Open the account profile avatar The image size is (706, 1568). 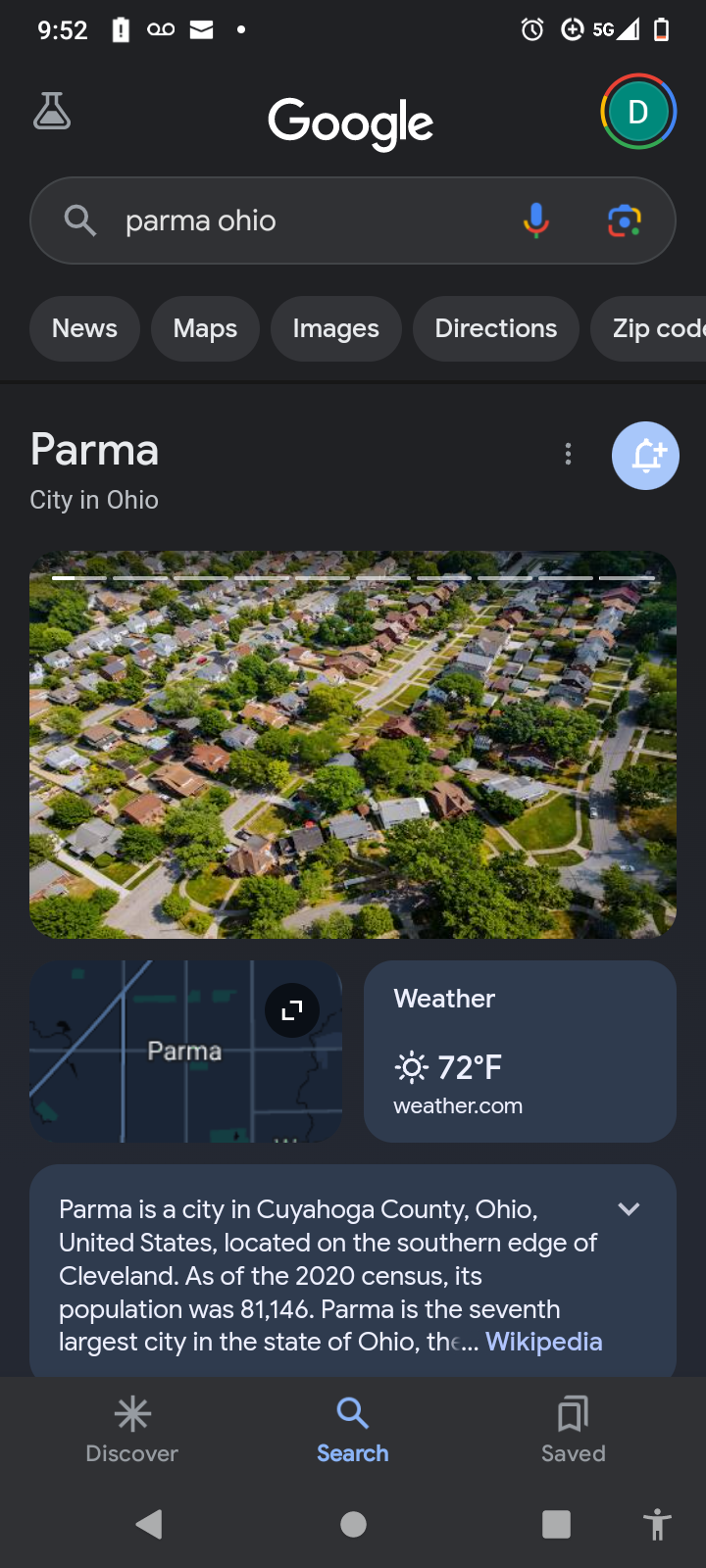638,112
